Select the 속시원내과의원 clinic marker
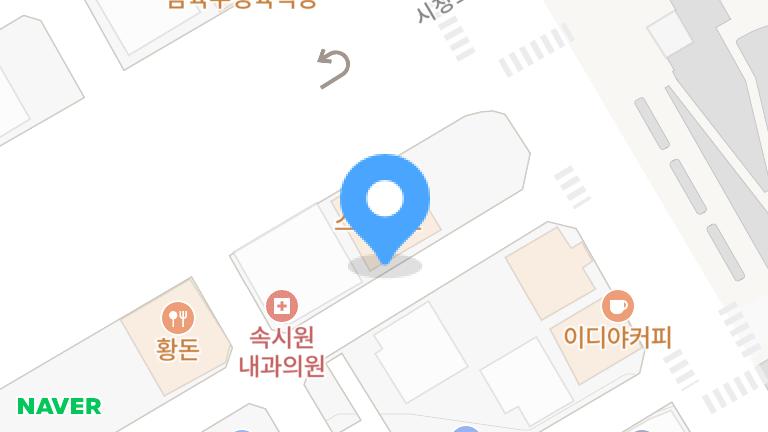Screen dimensions: 768x432 coord(282,306)
